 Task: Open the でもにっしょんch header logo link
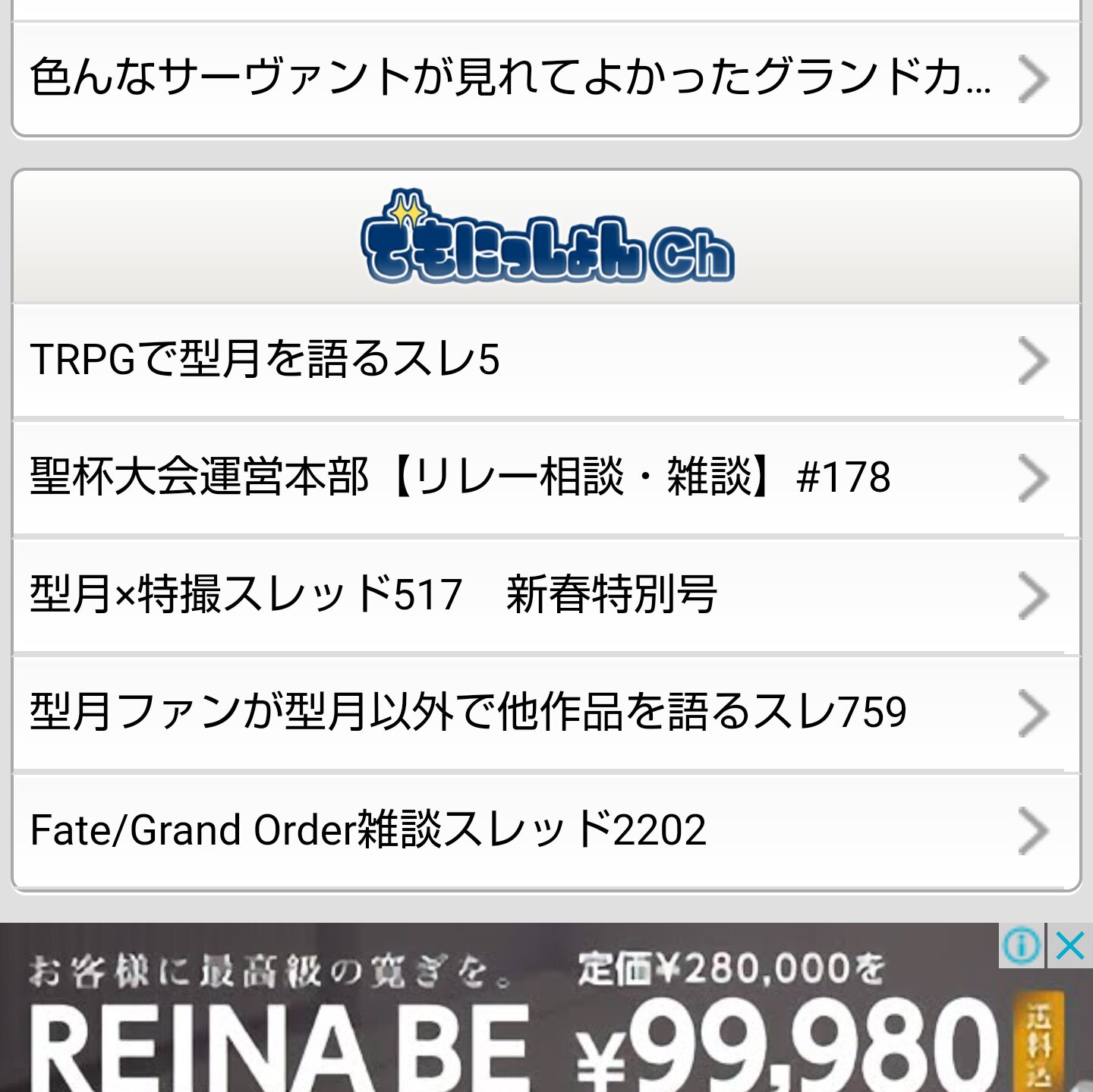point(546,238)
